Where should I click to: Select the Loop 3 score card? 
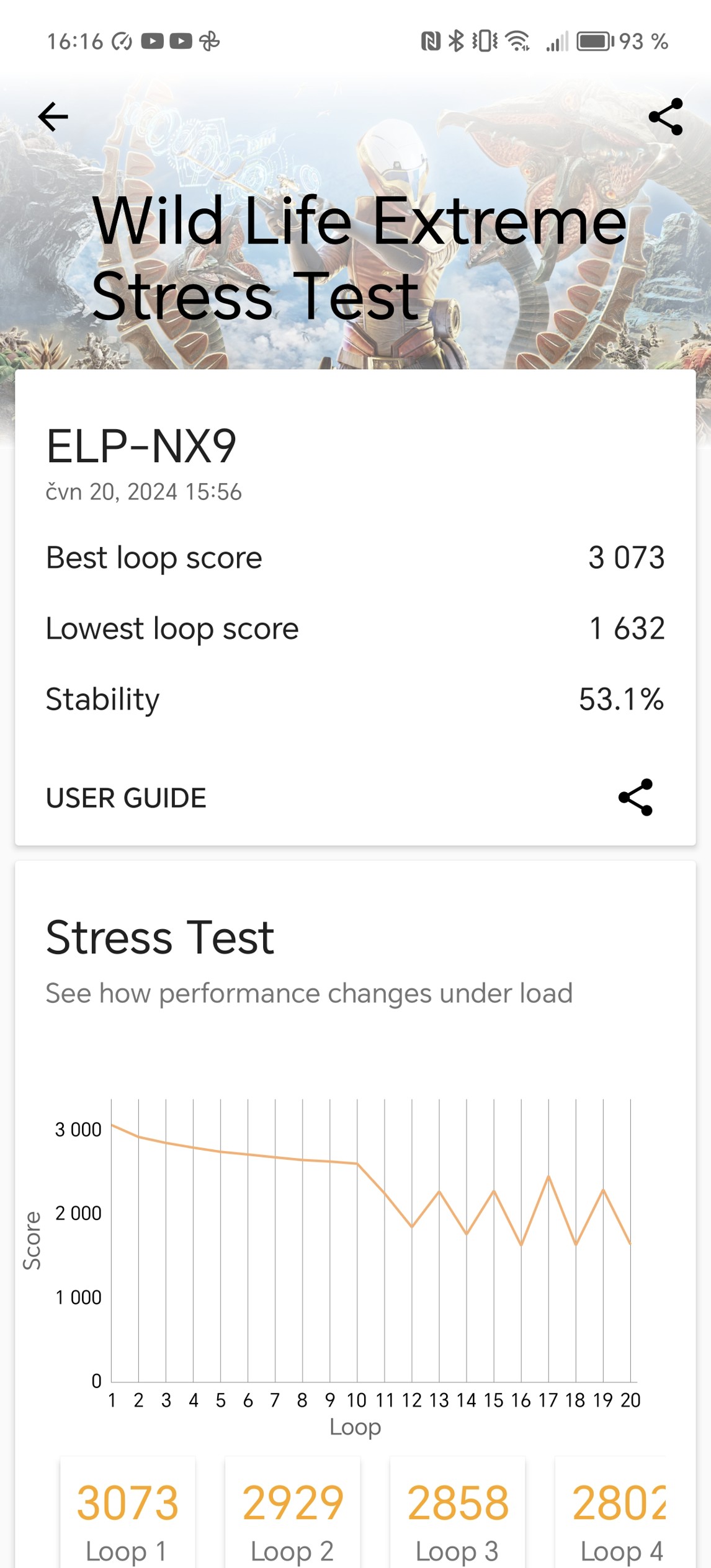457,1513
